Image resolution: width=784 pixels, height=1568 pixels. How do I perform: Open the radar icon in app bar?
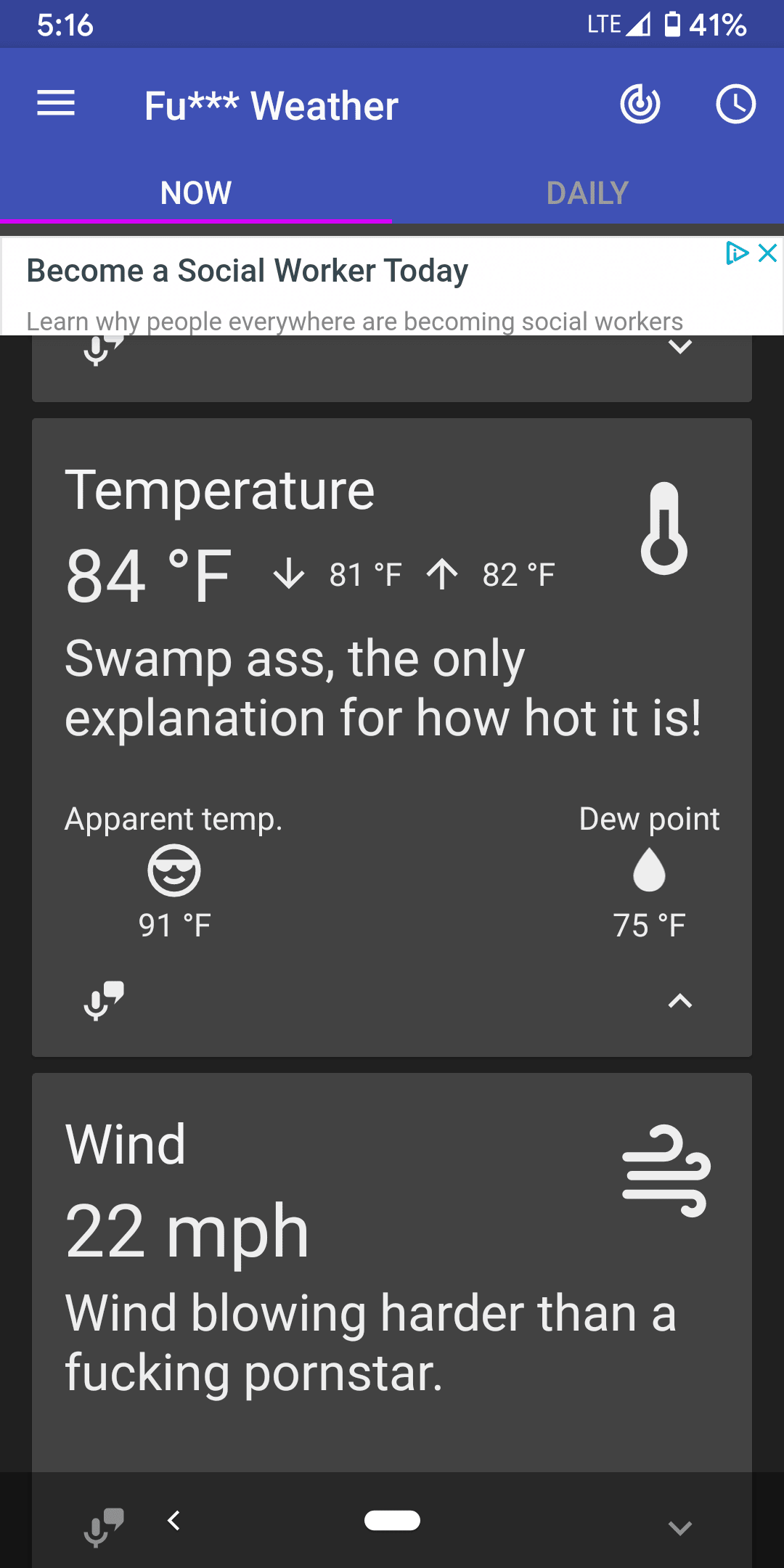[640, 104]
